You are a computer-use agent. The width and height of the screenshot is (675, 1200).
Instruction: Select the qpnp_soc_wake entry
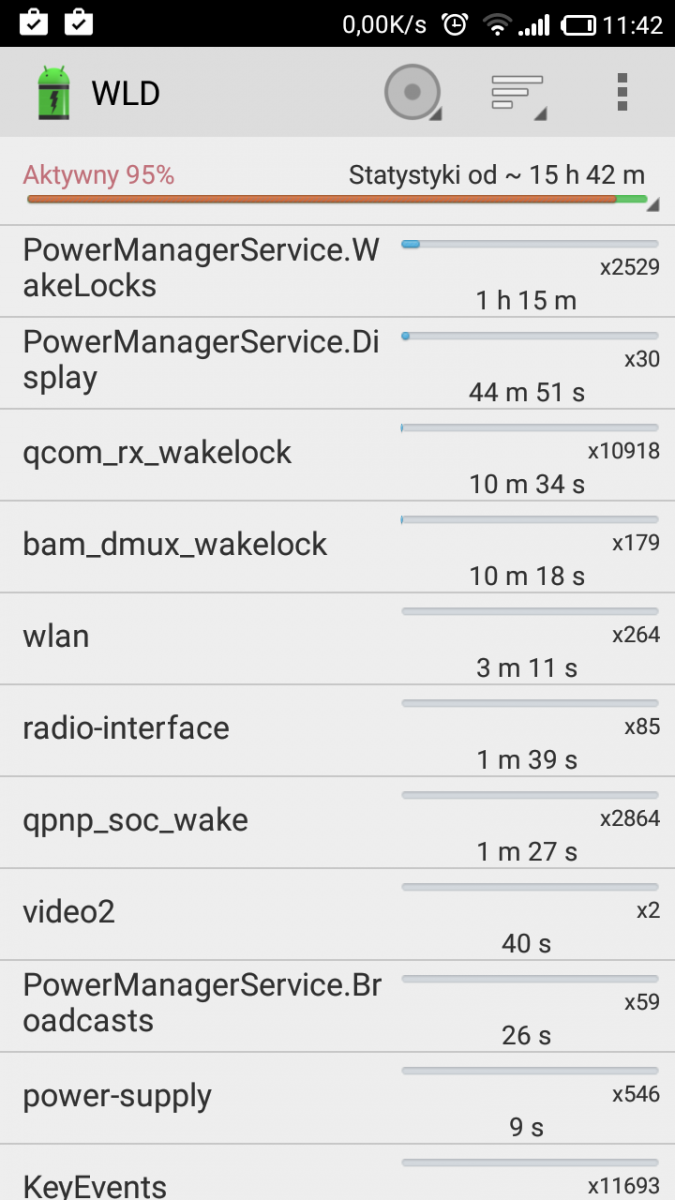pos(337,823)
